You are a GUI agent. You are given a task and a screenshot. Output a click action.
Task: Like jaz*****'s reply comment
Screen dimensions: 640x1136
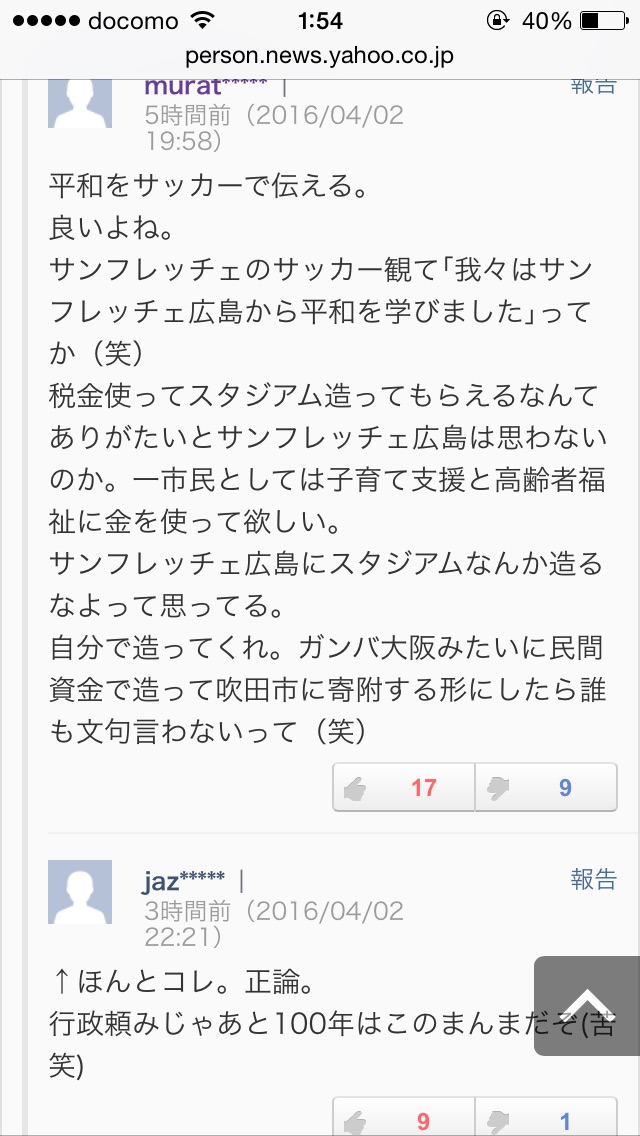[x=403, y=1120]
